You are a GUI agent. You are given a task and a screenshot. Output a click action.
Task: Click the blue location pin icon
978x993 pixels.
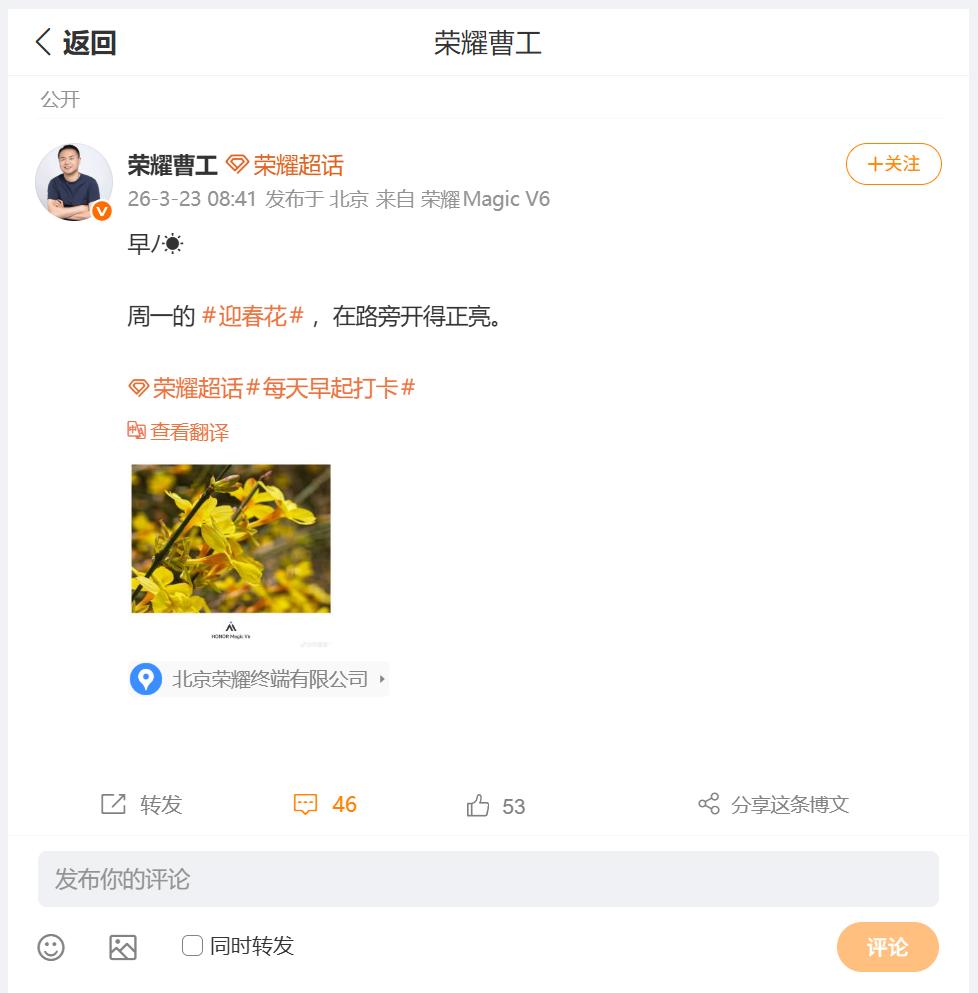(146, 679)
